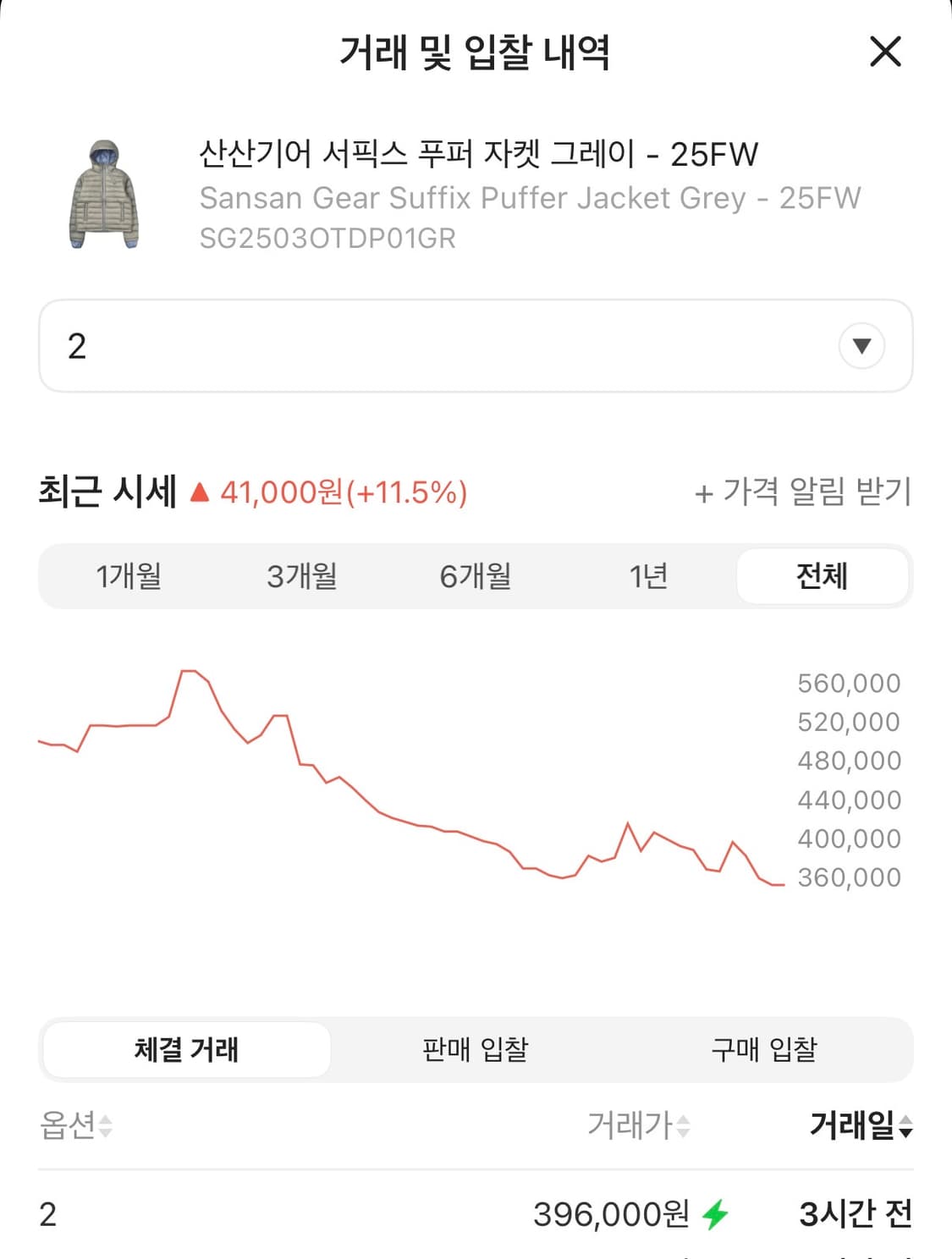
Task: Click the chevron inside the size selector
Action: point(861,346)
